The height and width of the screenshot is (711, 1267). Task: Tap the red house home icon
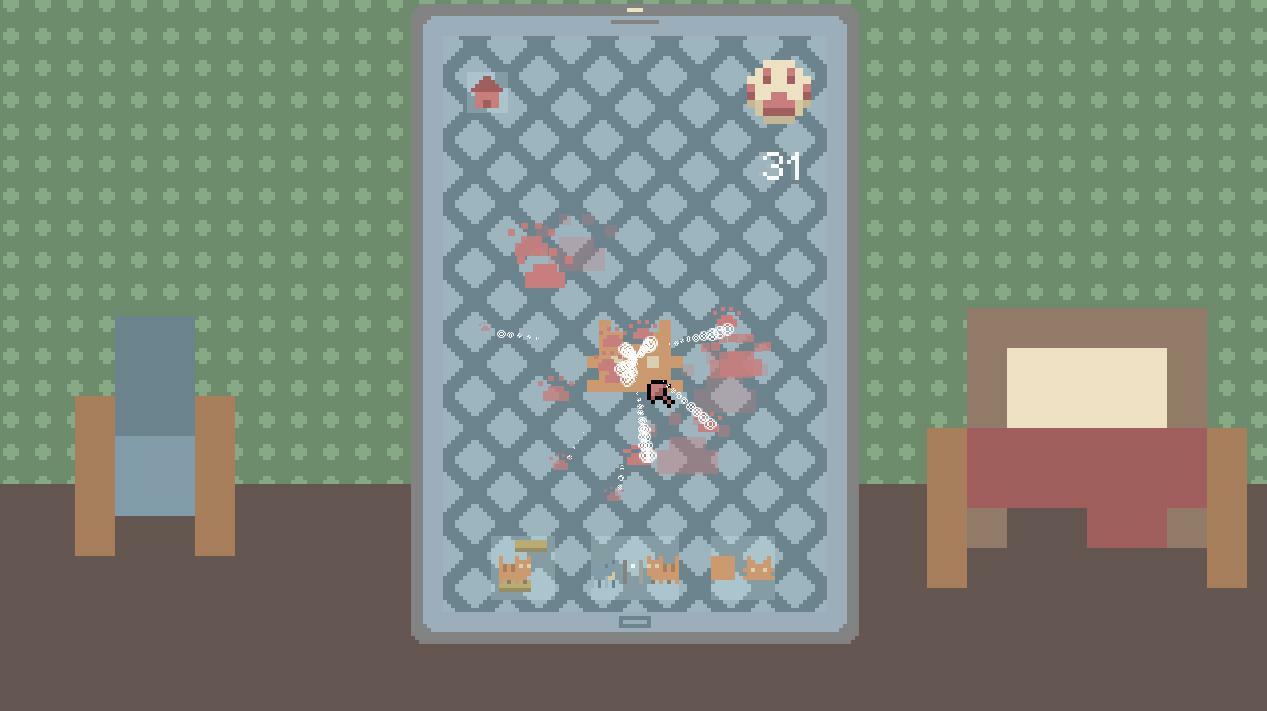coord(487,93)
